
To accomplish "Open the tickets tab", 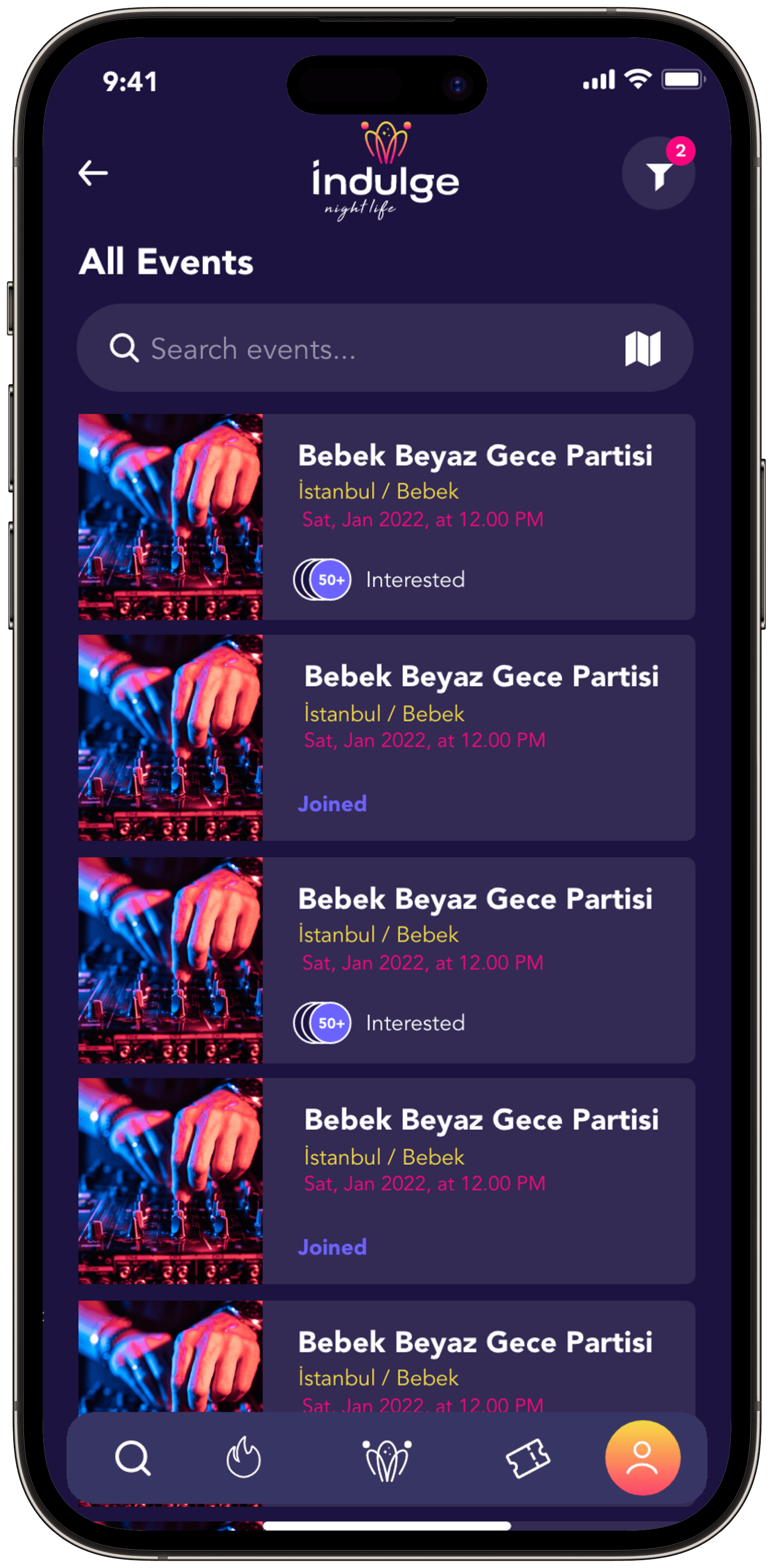I will point(527,1458).
